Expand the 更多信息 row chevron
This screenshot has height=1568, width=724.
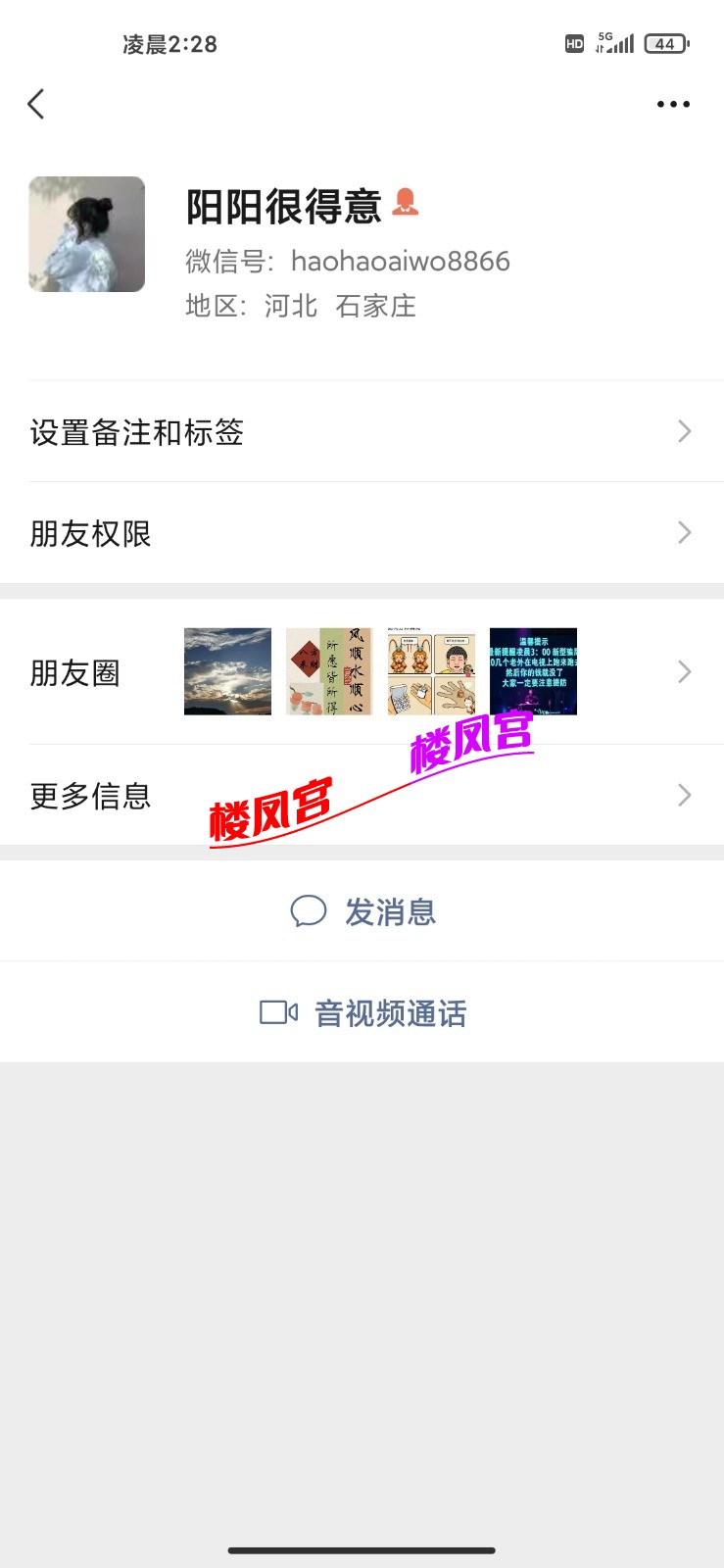click(684, 796)
